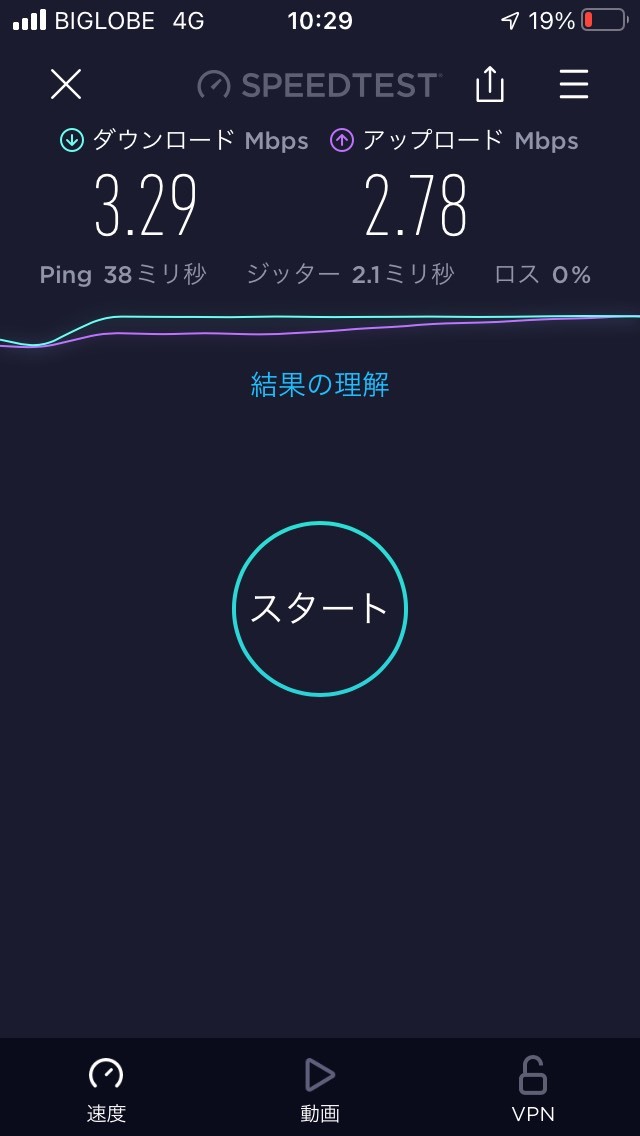
Task: Go to the VPN tab
Action: [x=533, y=1088]
